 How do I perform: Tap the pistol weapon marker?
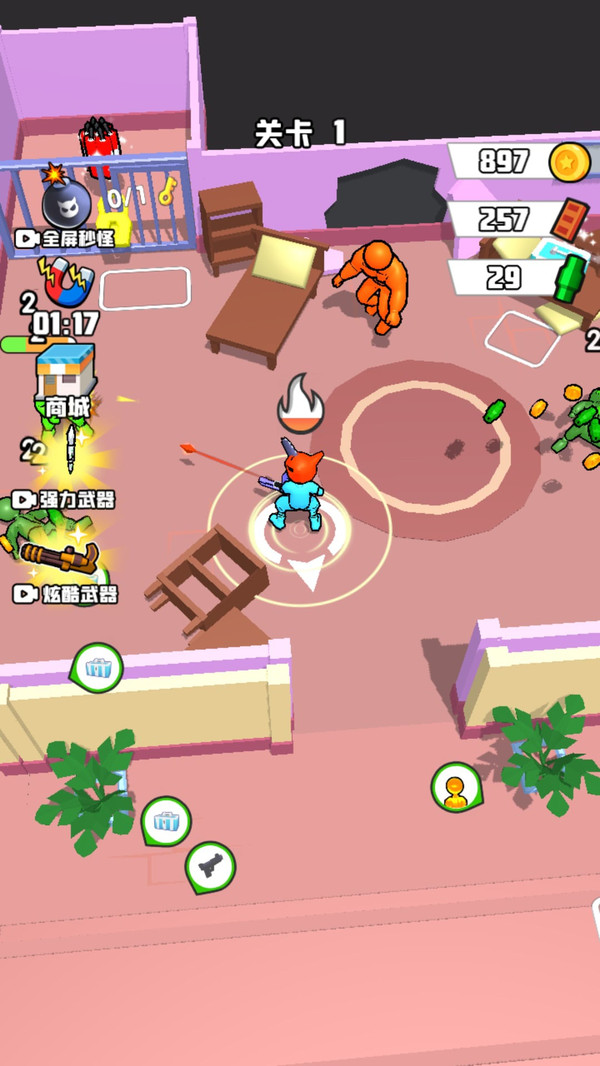click(x=211, y=867)
